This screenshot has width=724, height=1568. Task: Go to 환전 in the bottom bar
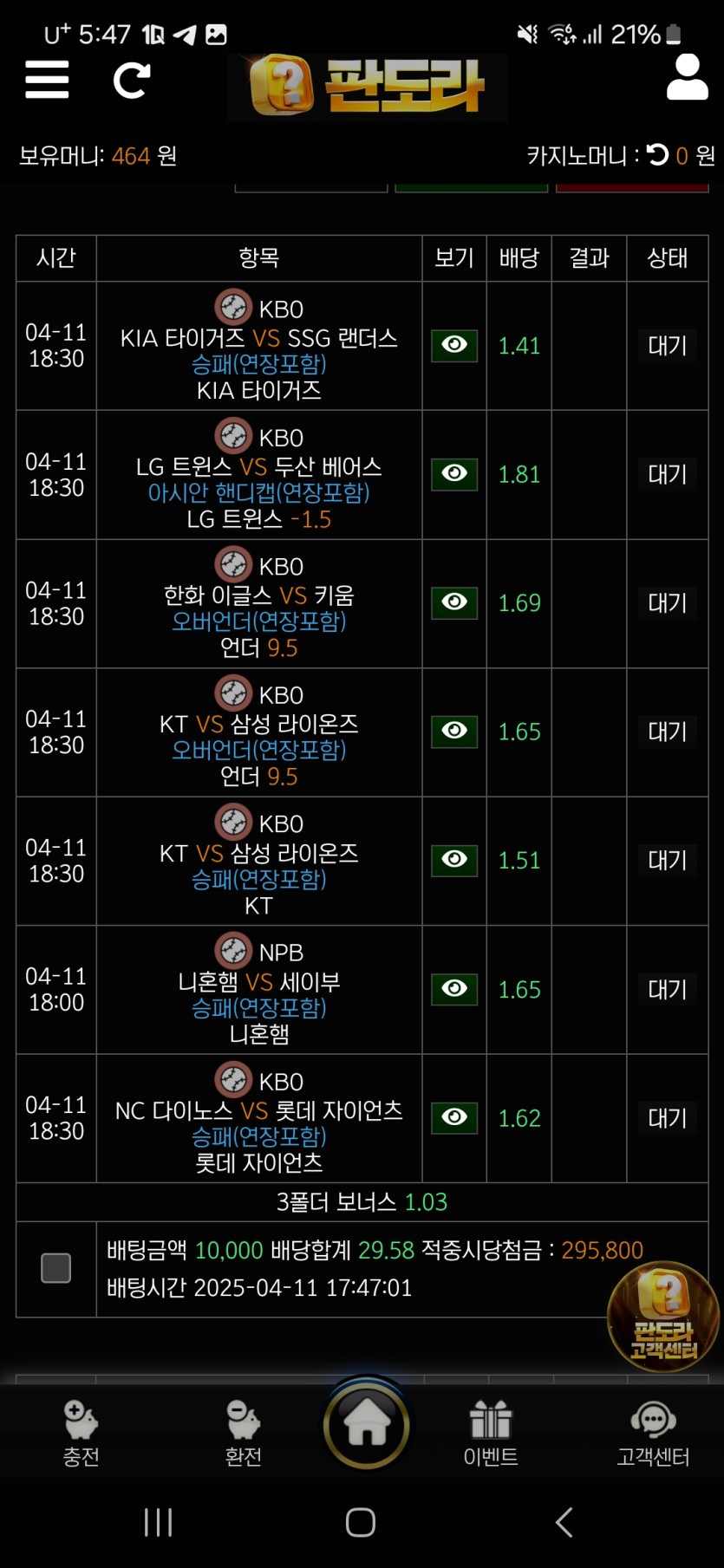click(243, 1433)
